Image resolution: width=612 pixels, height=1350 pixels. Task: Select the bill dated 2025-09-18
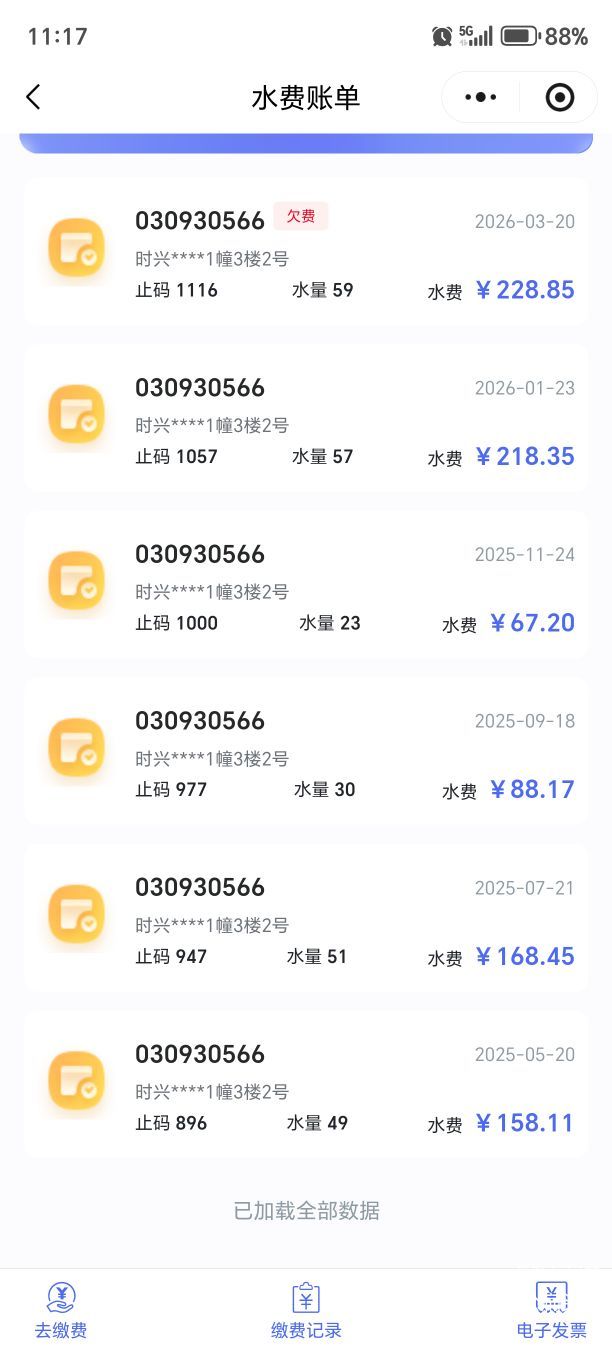(x=305, y=752)
